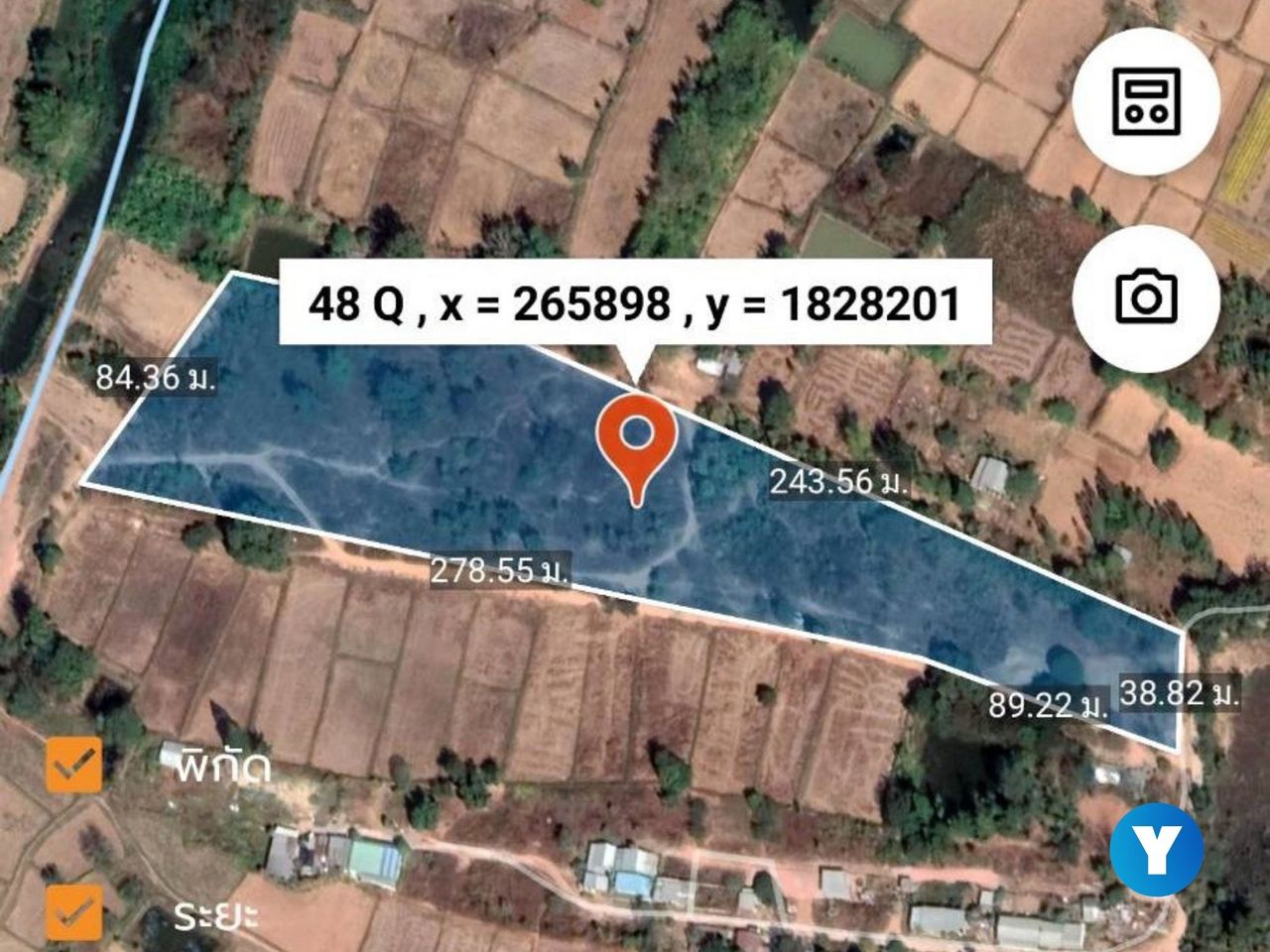Open the round calculator-style button above the camera

1146,102
